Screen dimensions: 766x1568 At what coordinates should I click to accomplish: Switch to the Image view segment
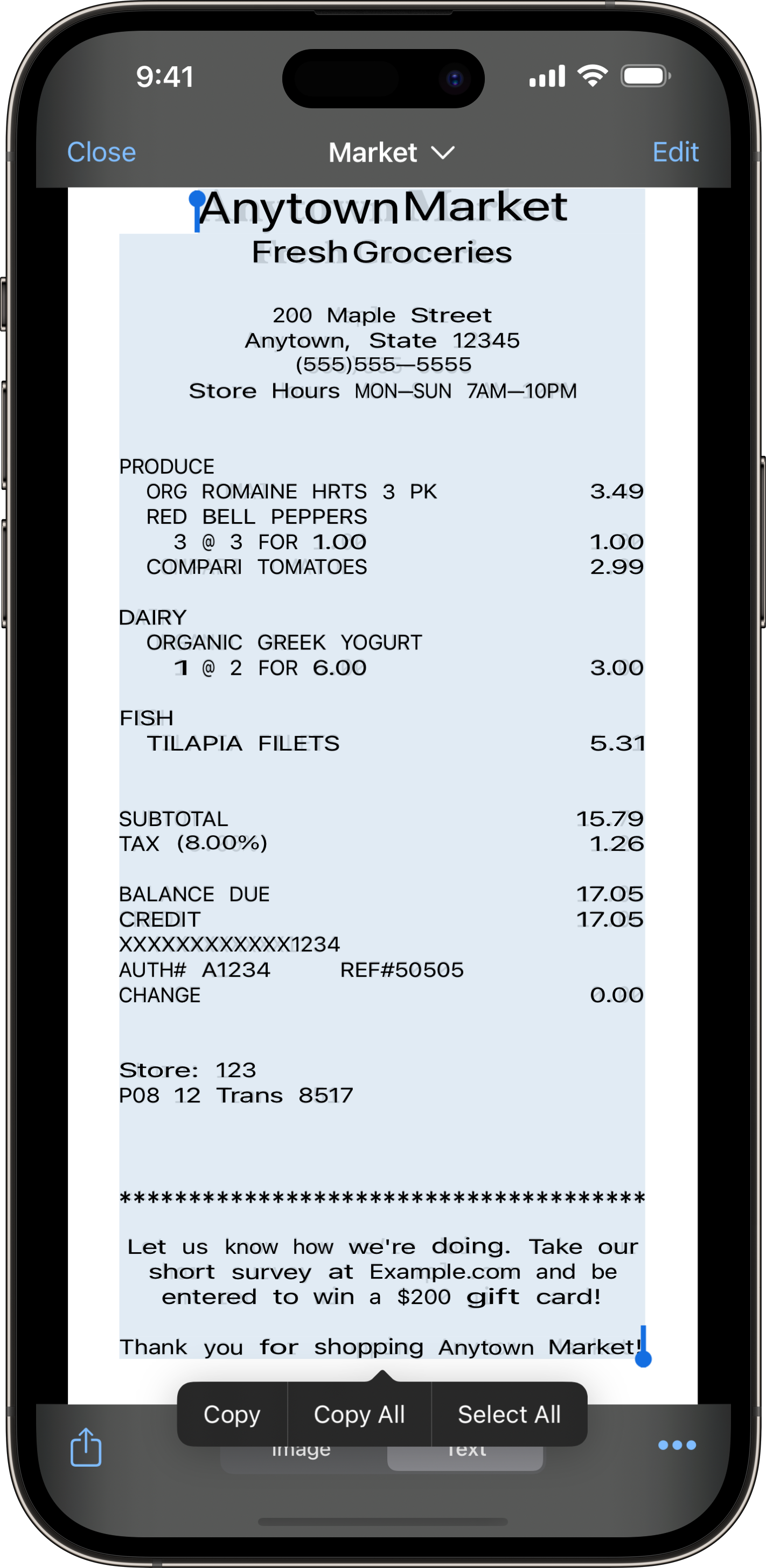click(x=301, y=1460)
